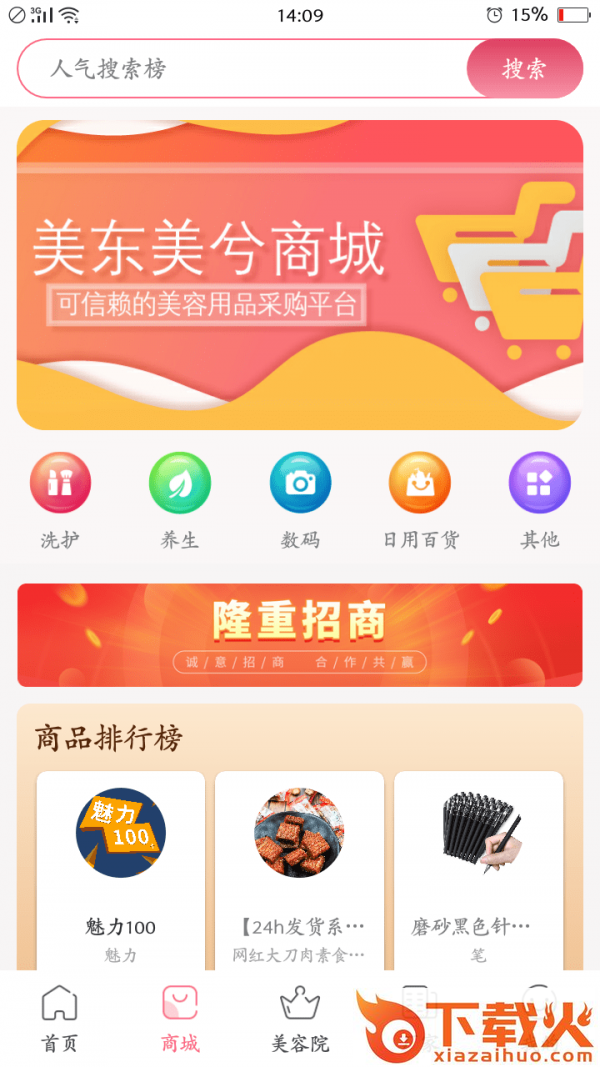Open the 美东美兮商城 banner
Screen dimensions: 600x1067
300,275
